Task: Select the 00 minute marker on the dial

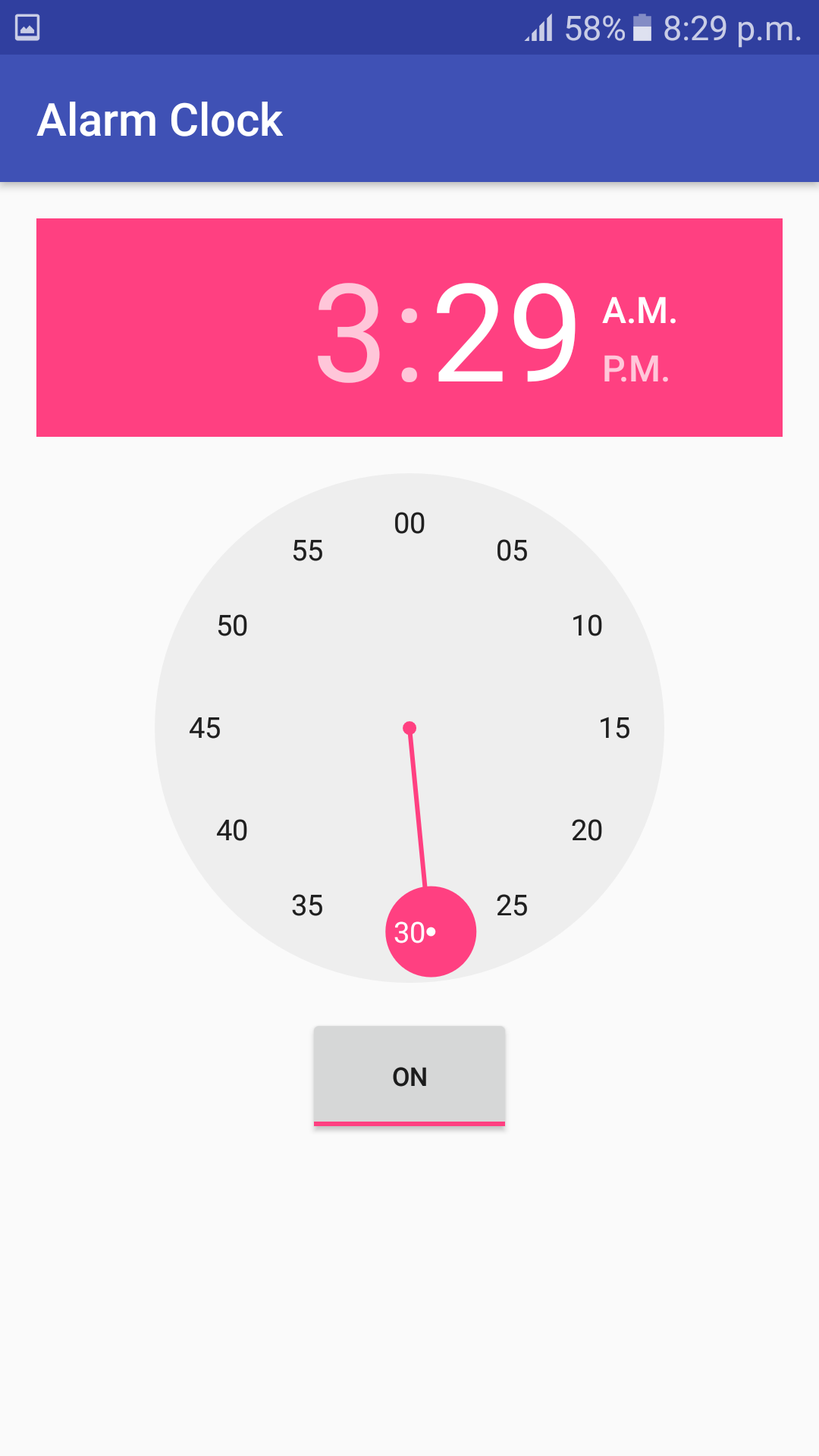Action: [409, 523]
